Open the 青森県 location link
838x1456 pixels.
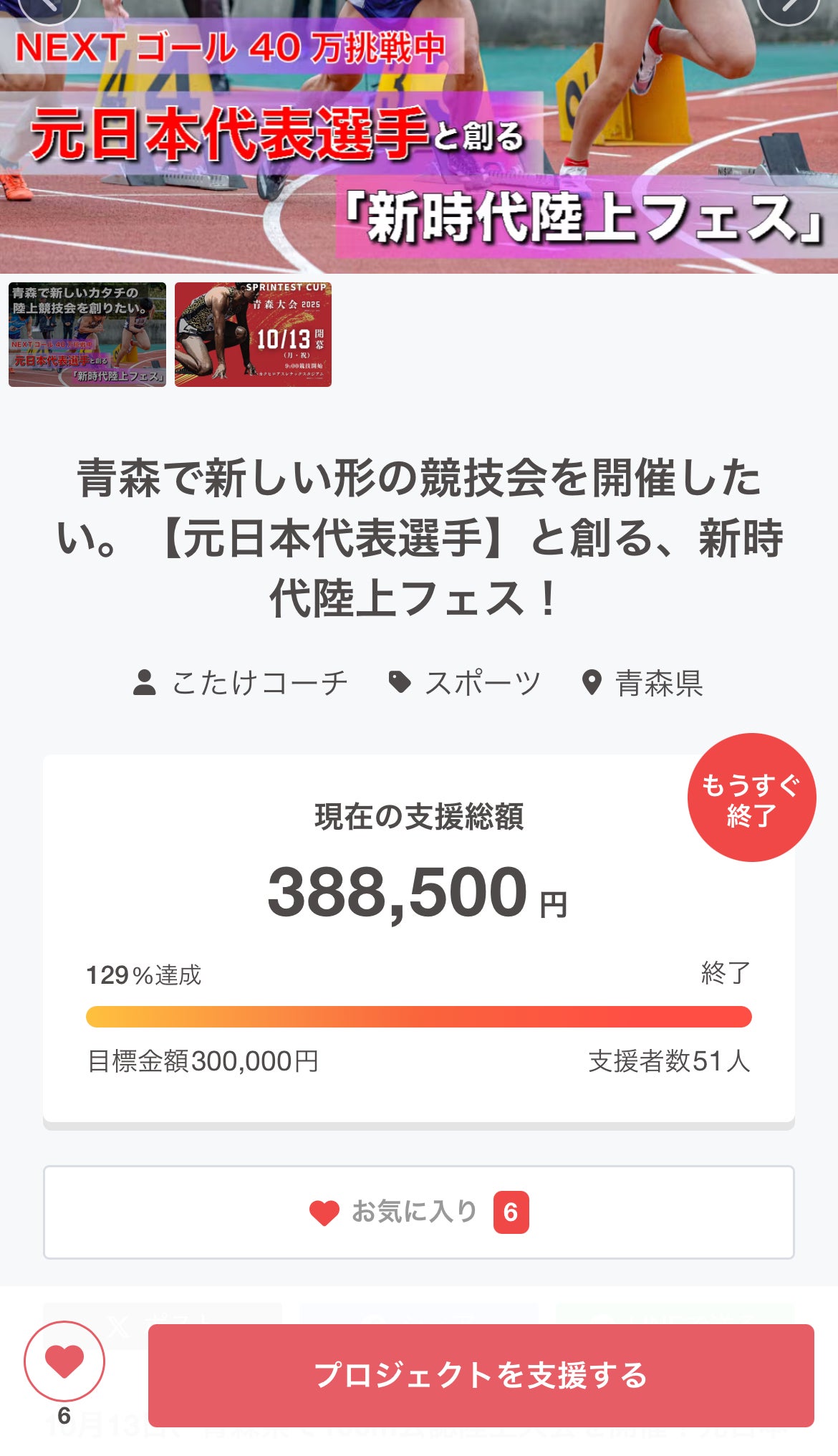tap(642, 683)
